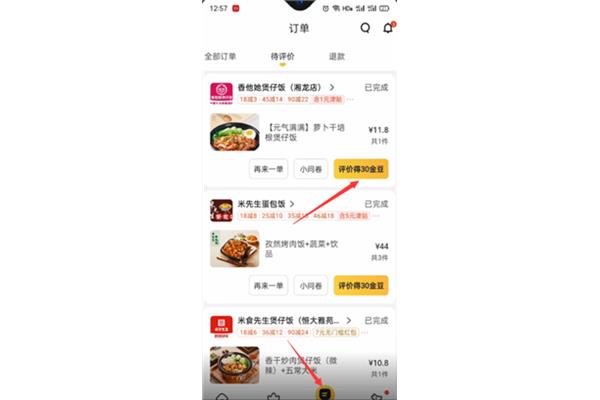The image size is (600, 400).
Task: Tap 评价得30金豆 for 米先生蛋包饭 order
Action: pos(361,285)
